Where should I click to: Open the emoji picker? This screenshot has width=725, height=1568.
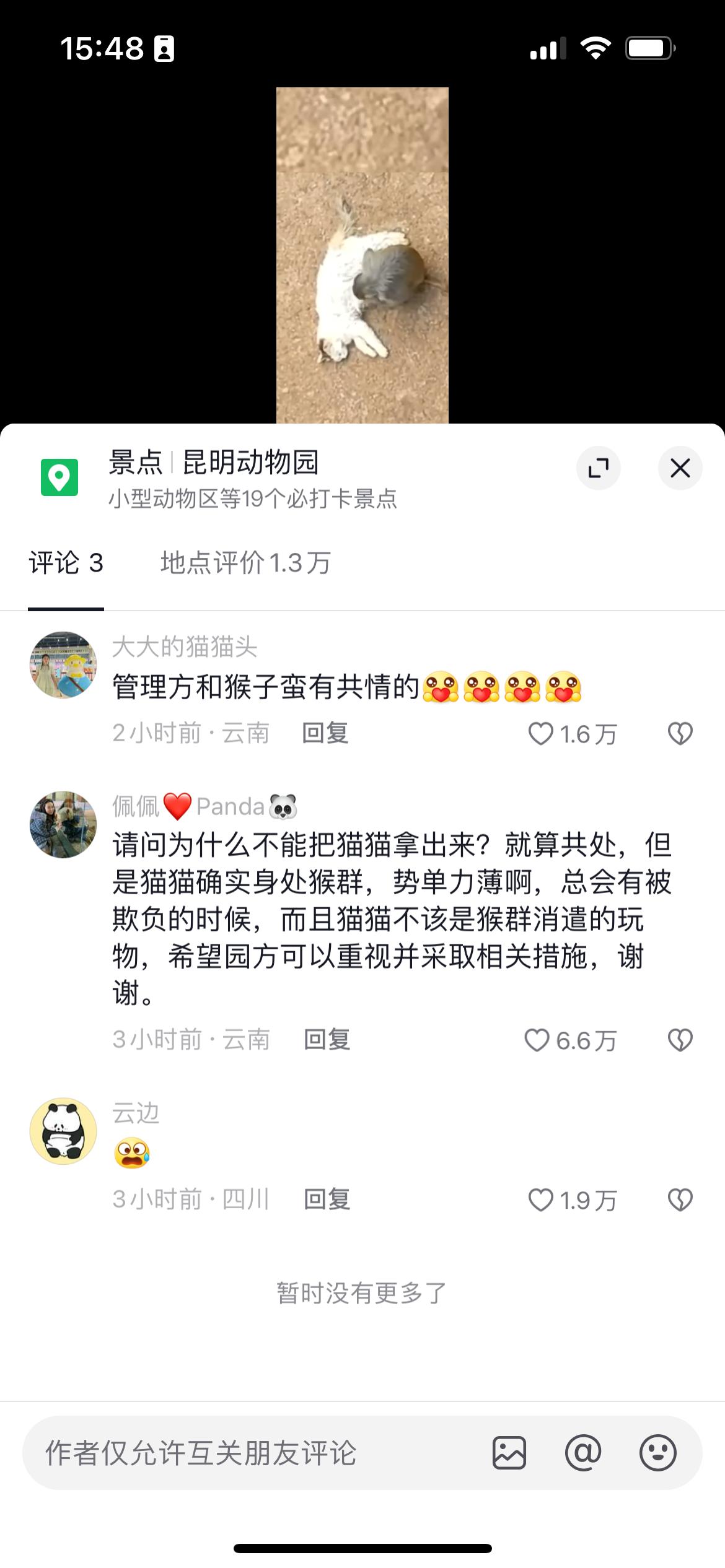click(657, 1453)
